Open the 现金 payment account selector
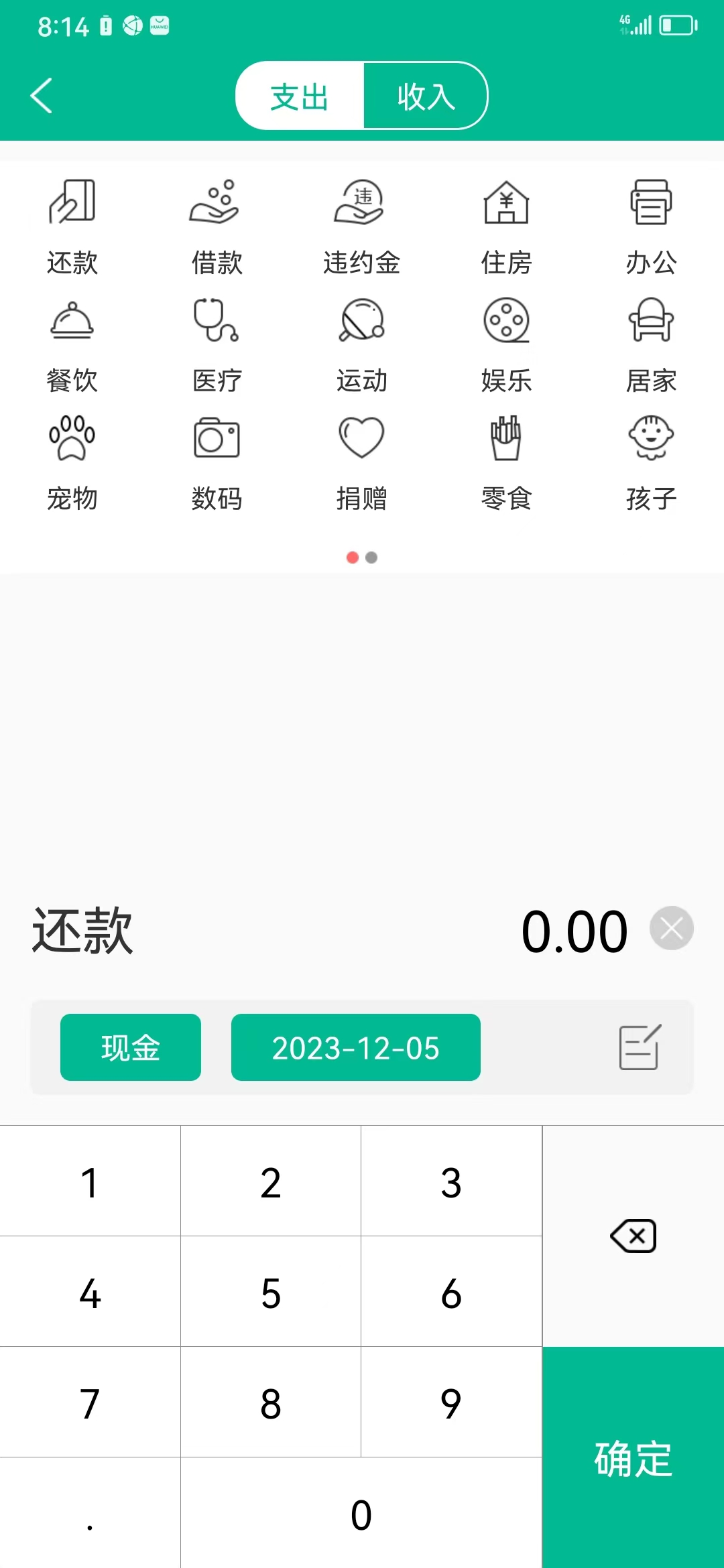This screenshot has height=1568, width=724. [130, 1047]
